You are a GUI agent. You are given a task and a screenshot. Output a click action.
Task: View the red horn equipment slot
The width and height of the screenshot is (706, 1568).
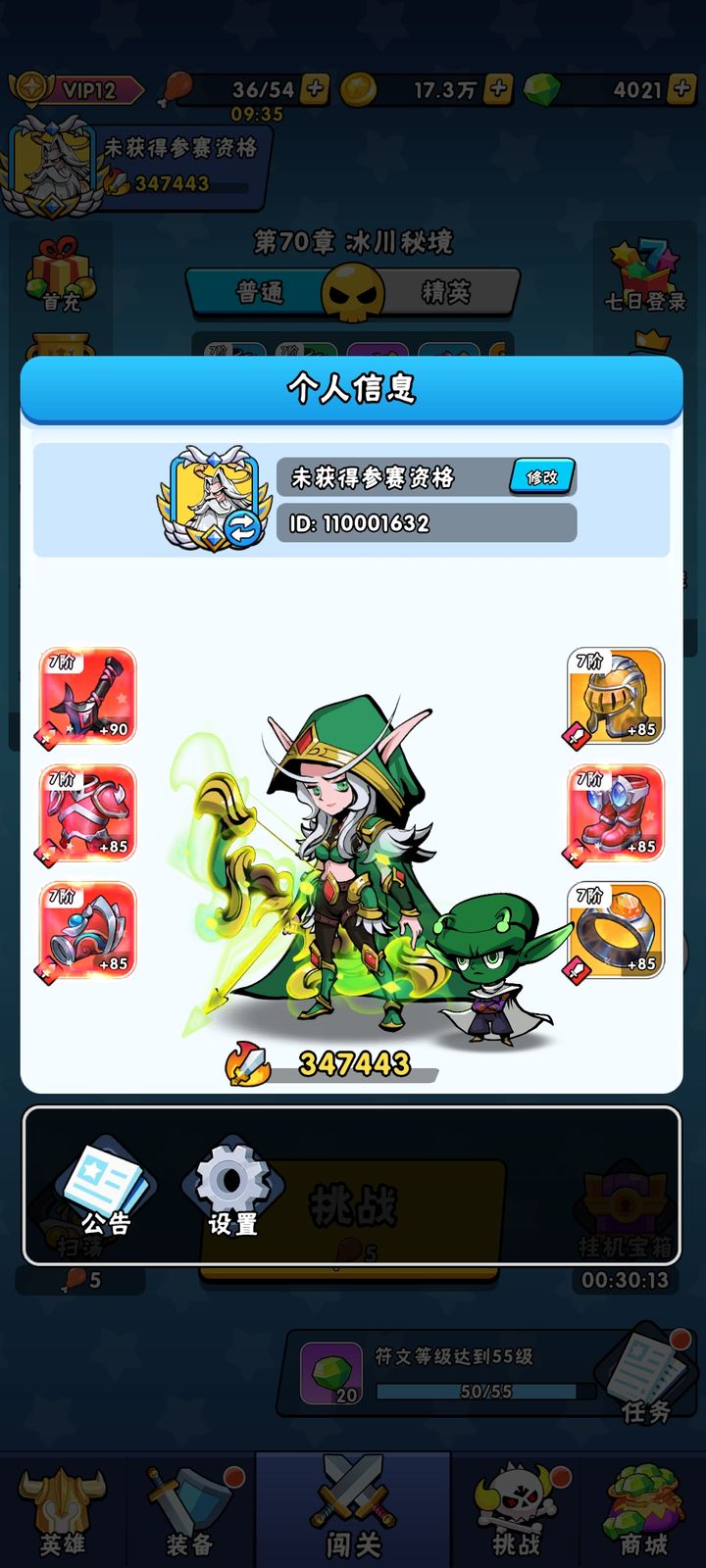(88, 931)
